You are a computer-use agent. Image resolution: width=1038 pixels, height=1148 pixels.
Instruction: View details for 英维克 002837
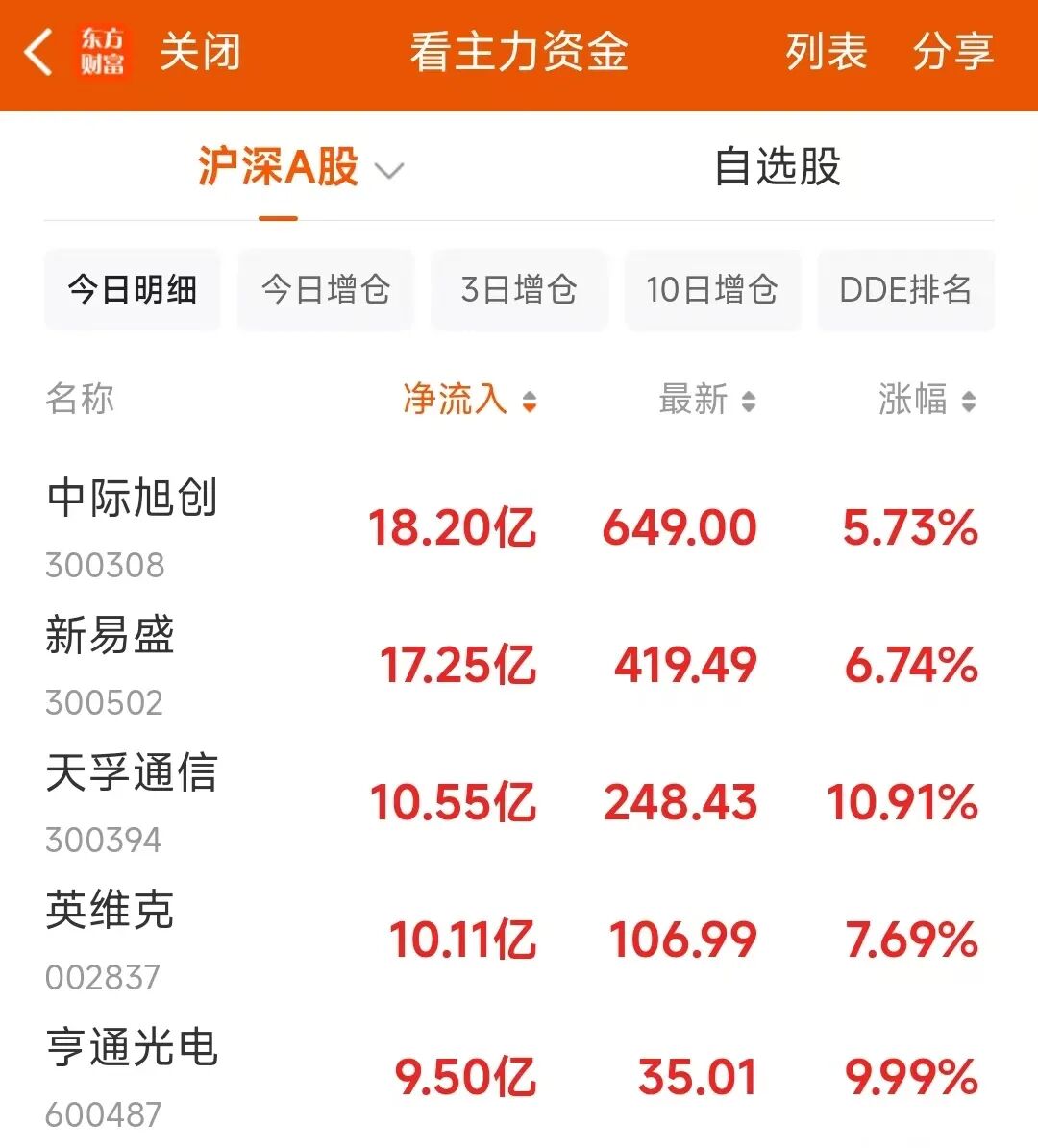(111, 939)
